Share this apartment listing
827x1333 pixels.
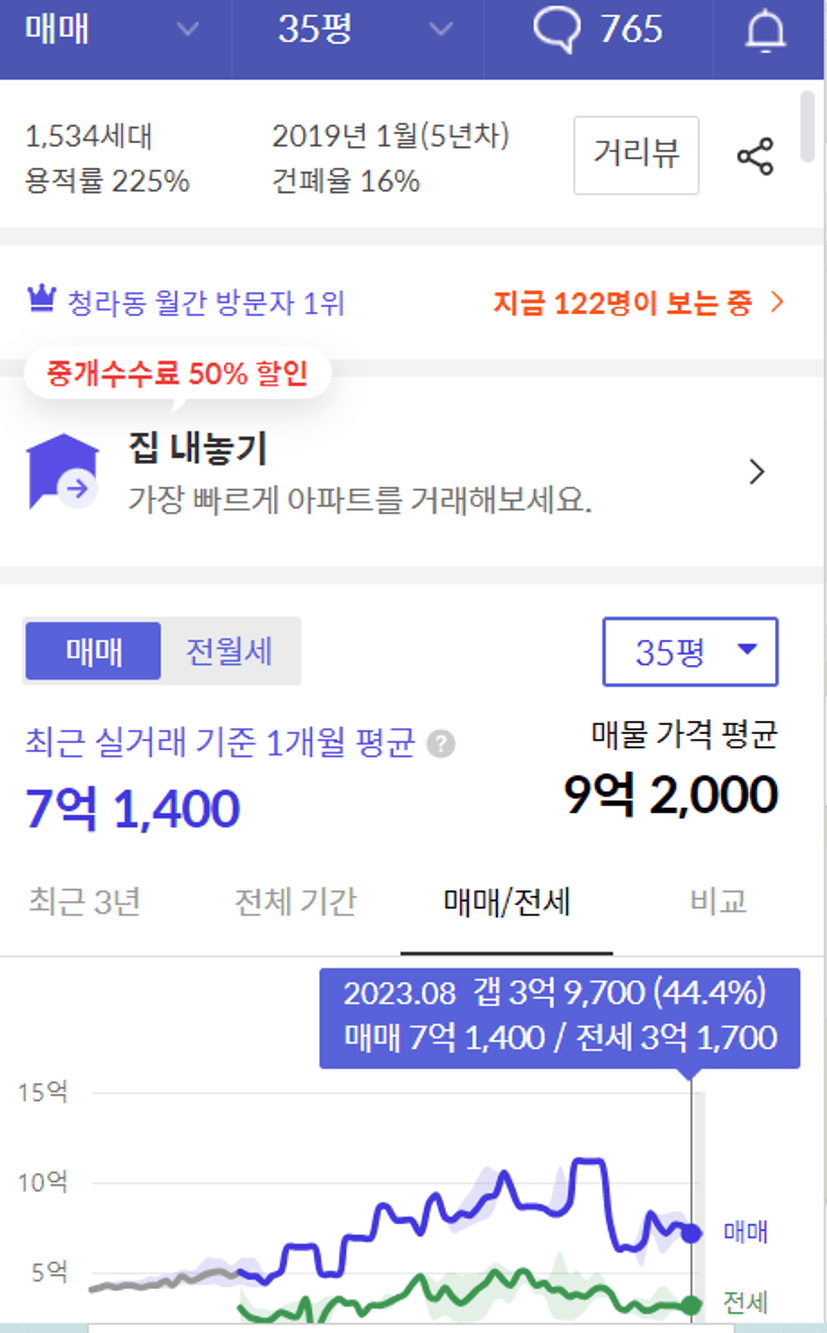(x=755, y=157)
